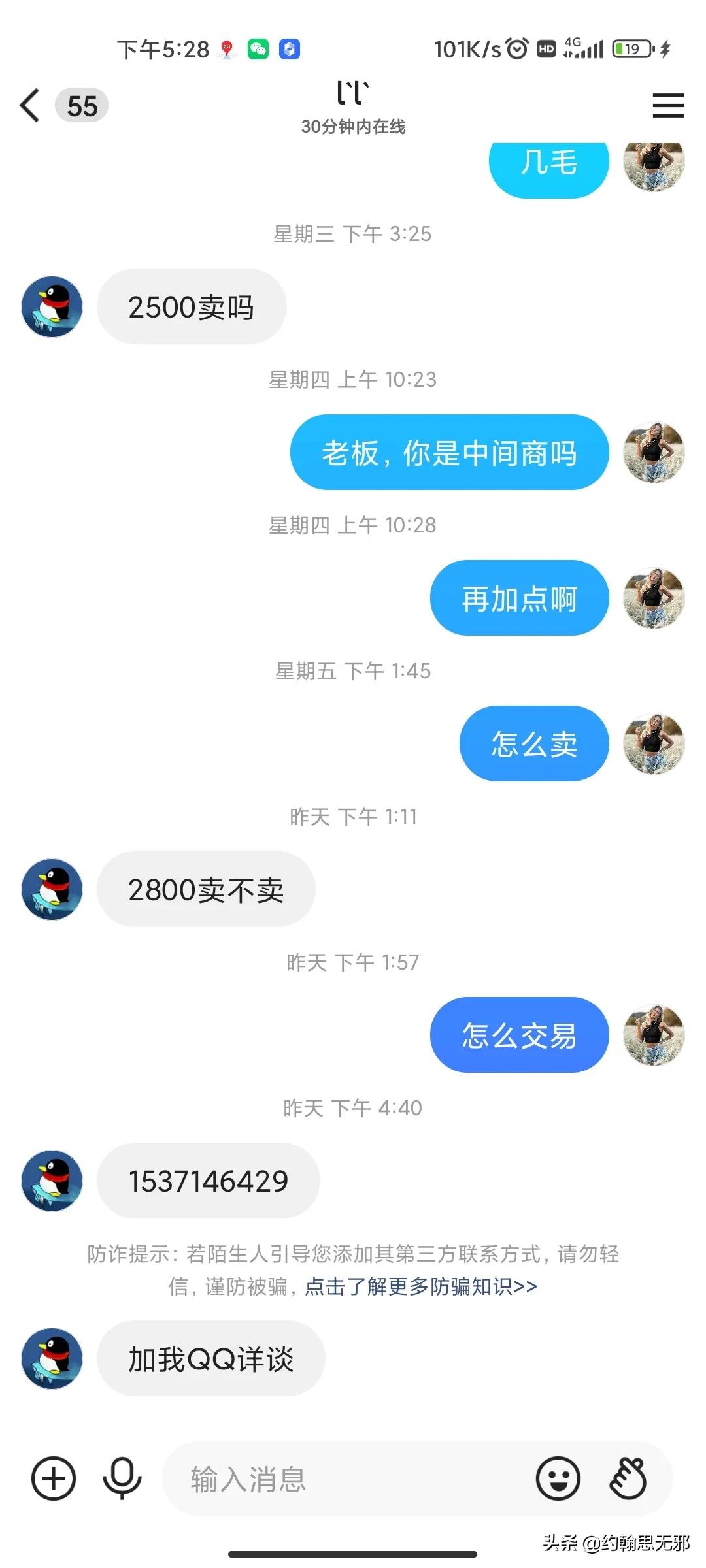Open the chat settings via hamburger menu icon
The image size is (706, 1568).
pyautogui.click(x=668, y=106)
